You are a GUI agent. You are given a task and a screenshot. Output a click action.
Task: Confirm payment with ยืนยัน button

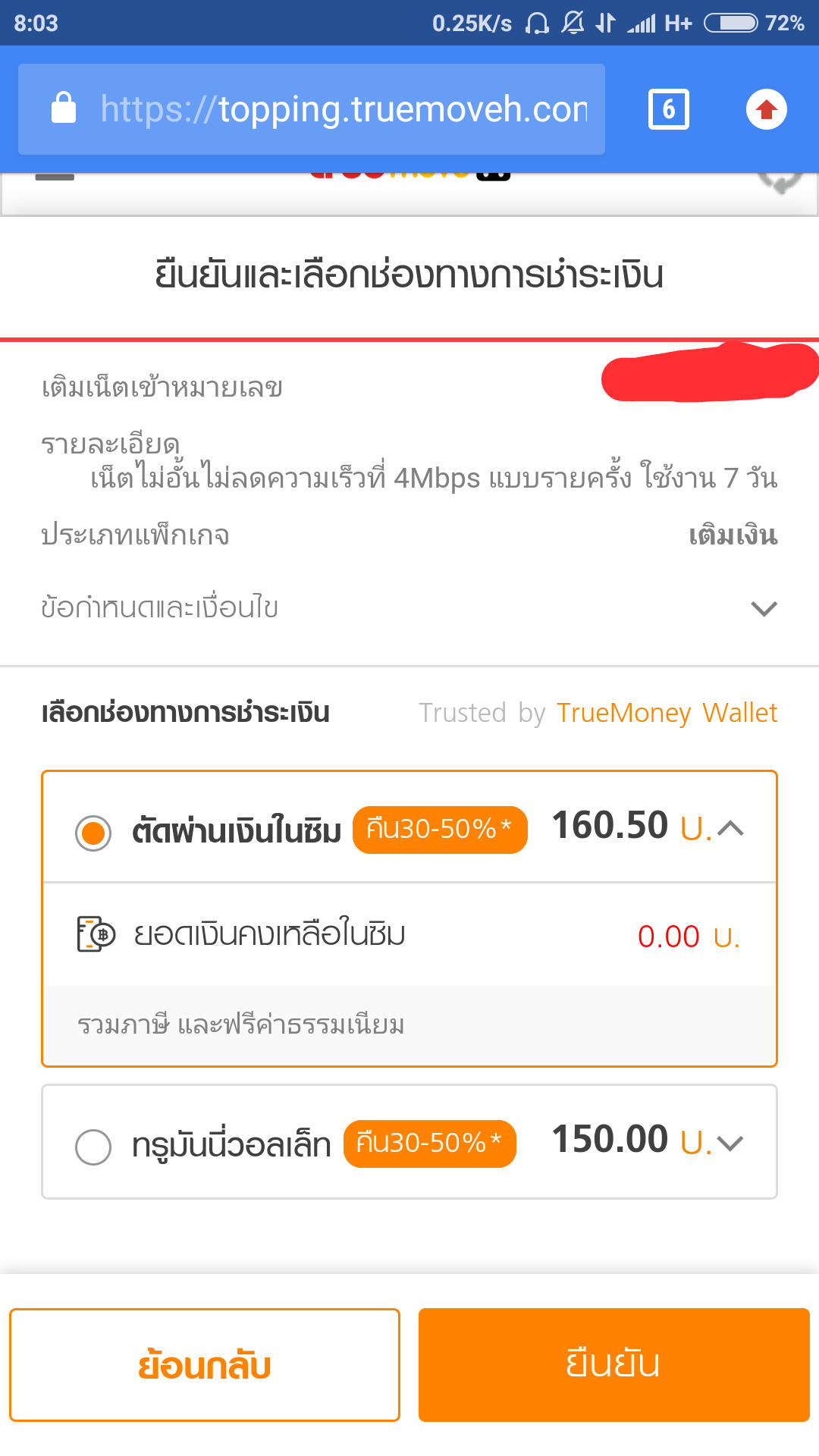click(x=613, y=1364)
